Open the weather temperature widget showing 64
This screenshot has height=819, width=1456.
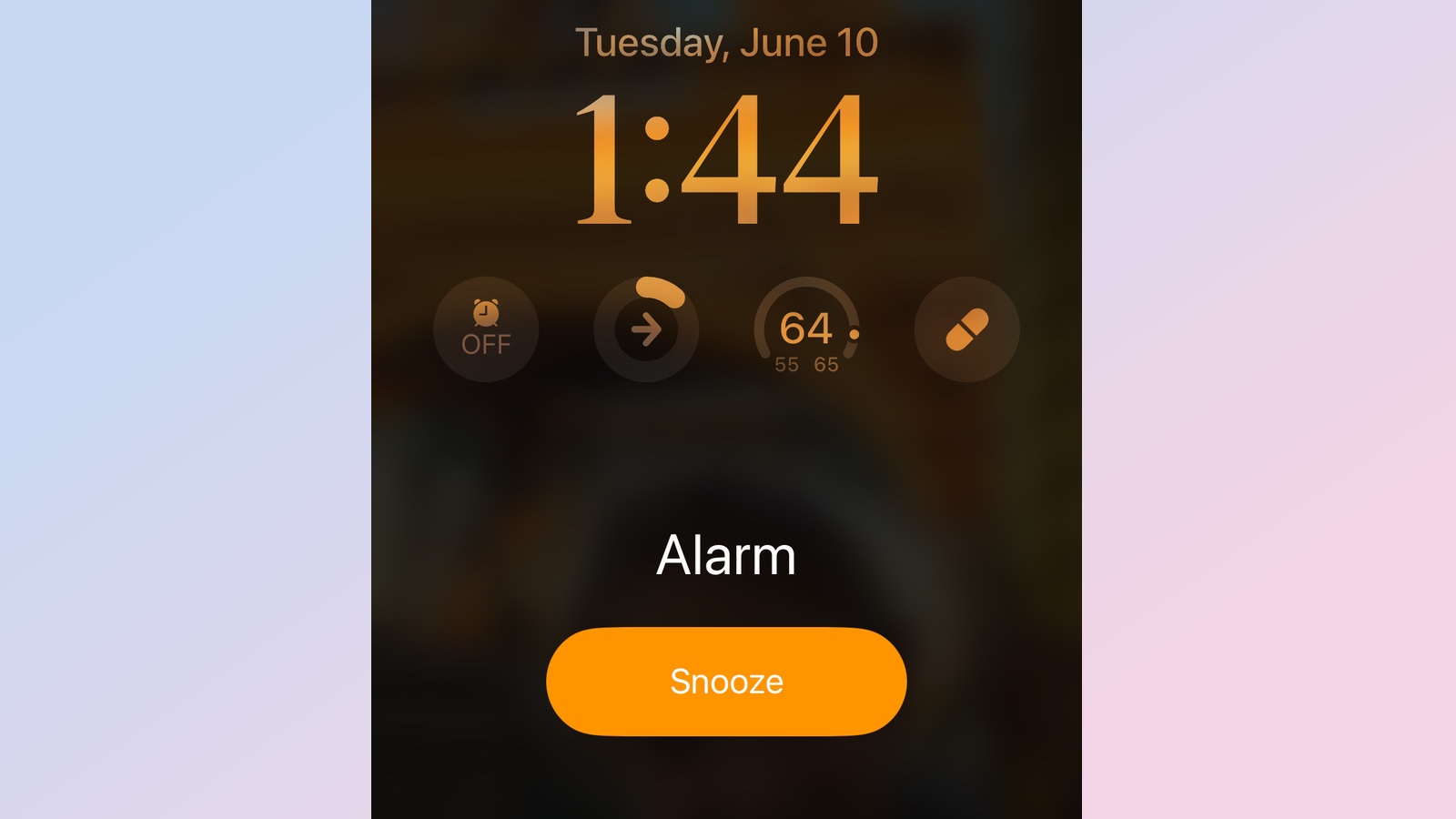click(806, 329)
